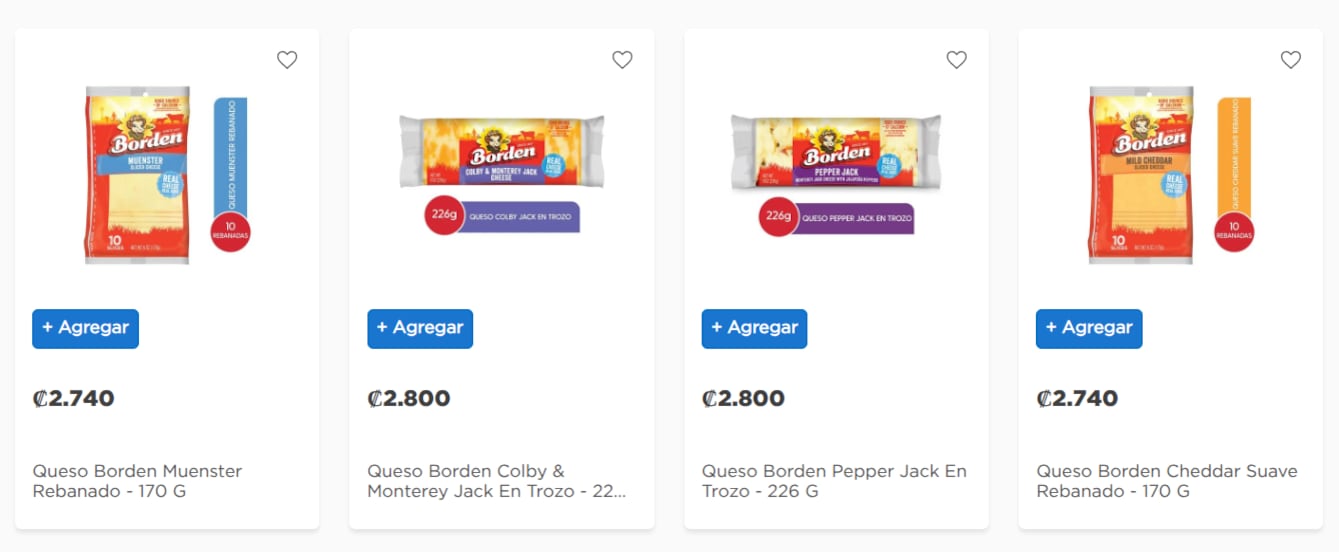Image resolution: width=1339 pixels, height=552 pixels.
Task: Add Queso Borden Muenster Rebanado to cart
Action: pos(85,328)
